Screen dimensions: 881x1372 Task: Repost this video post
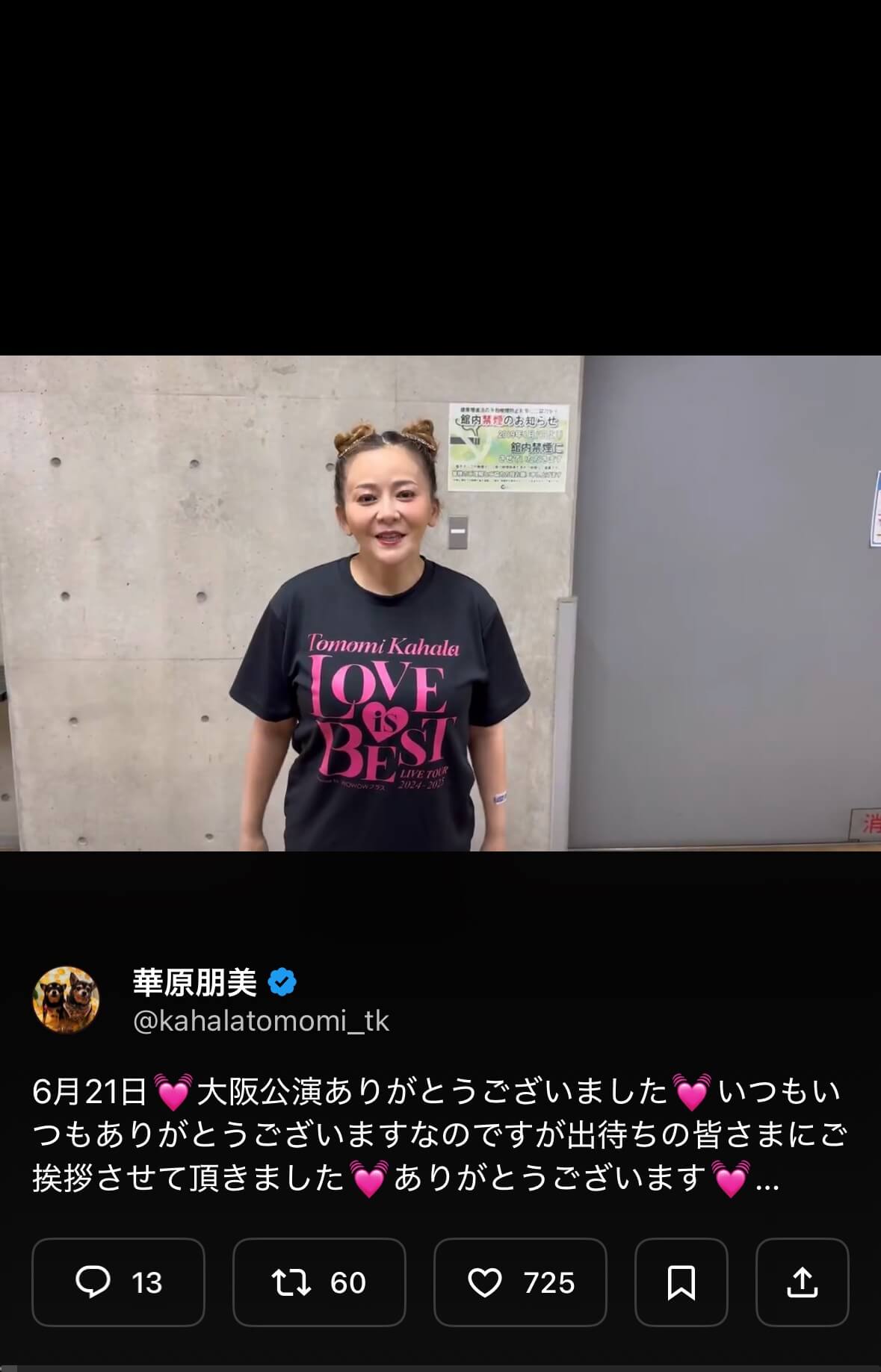coord(319,1282)
